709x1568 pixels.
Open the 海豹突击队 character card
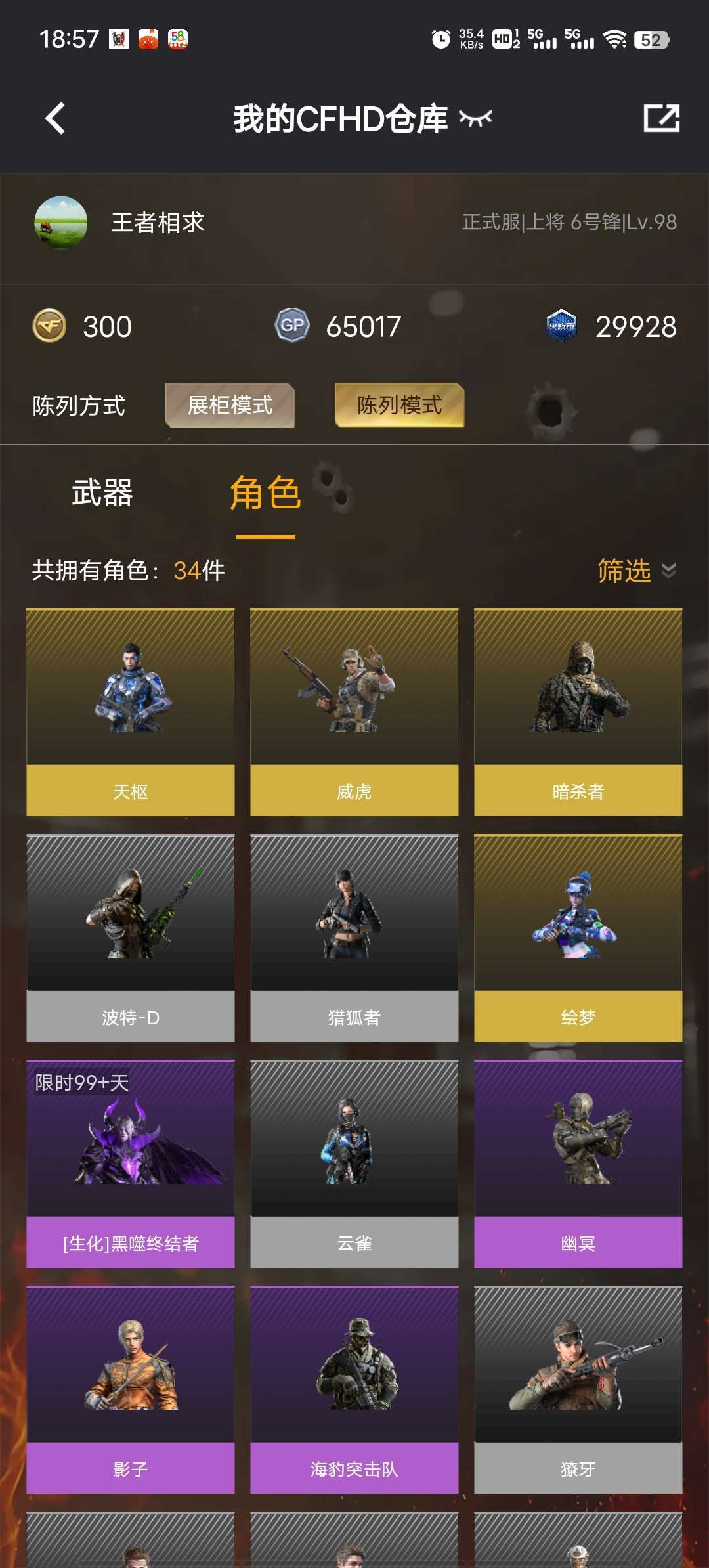354,1390
